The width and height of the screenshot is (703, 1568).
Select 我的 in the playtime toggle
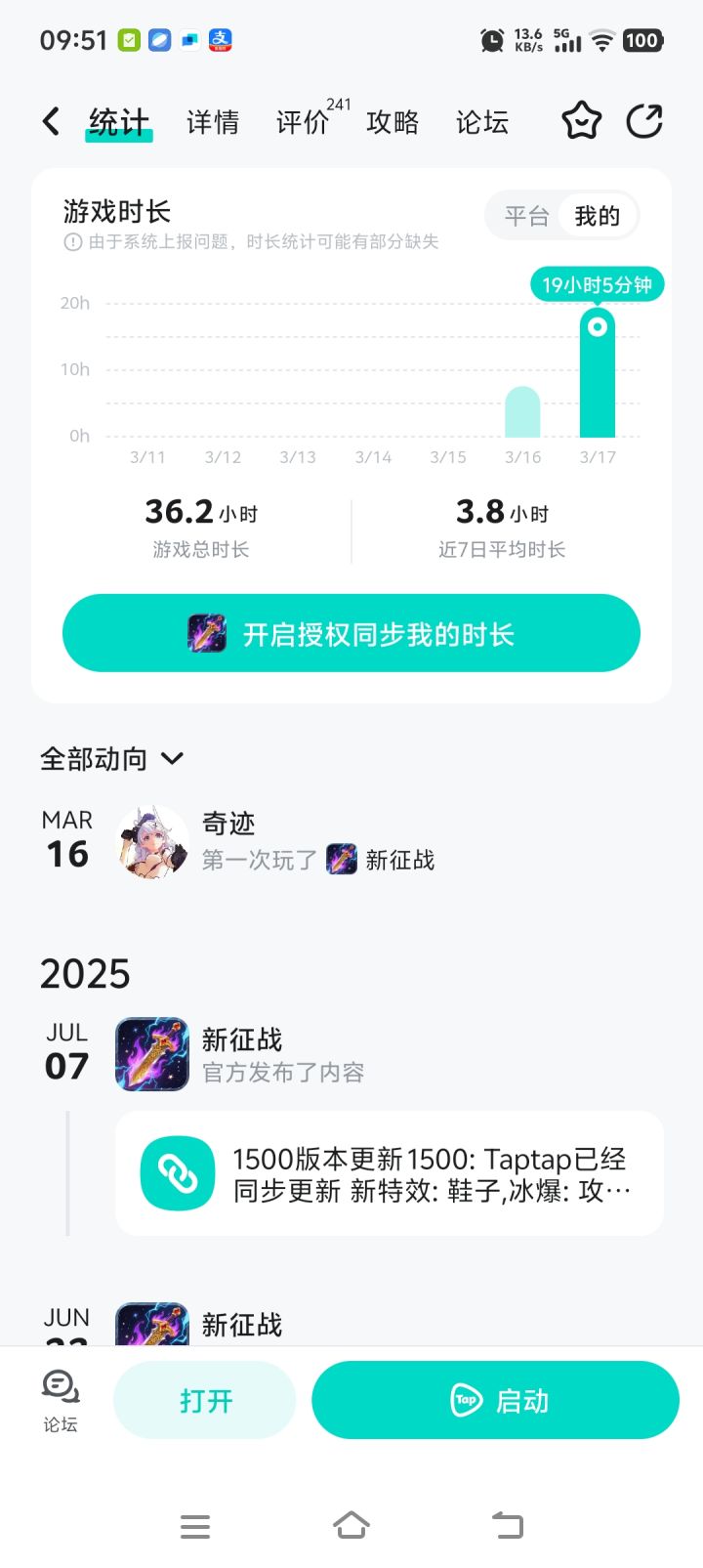[598, 216]
